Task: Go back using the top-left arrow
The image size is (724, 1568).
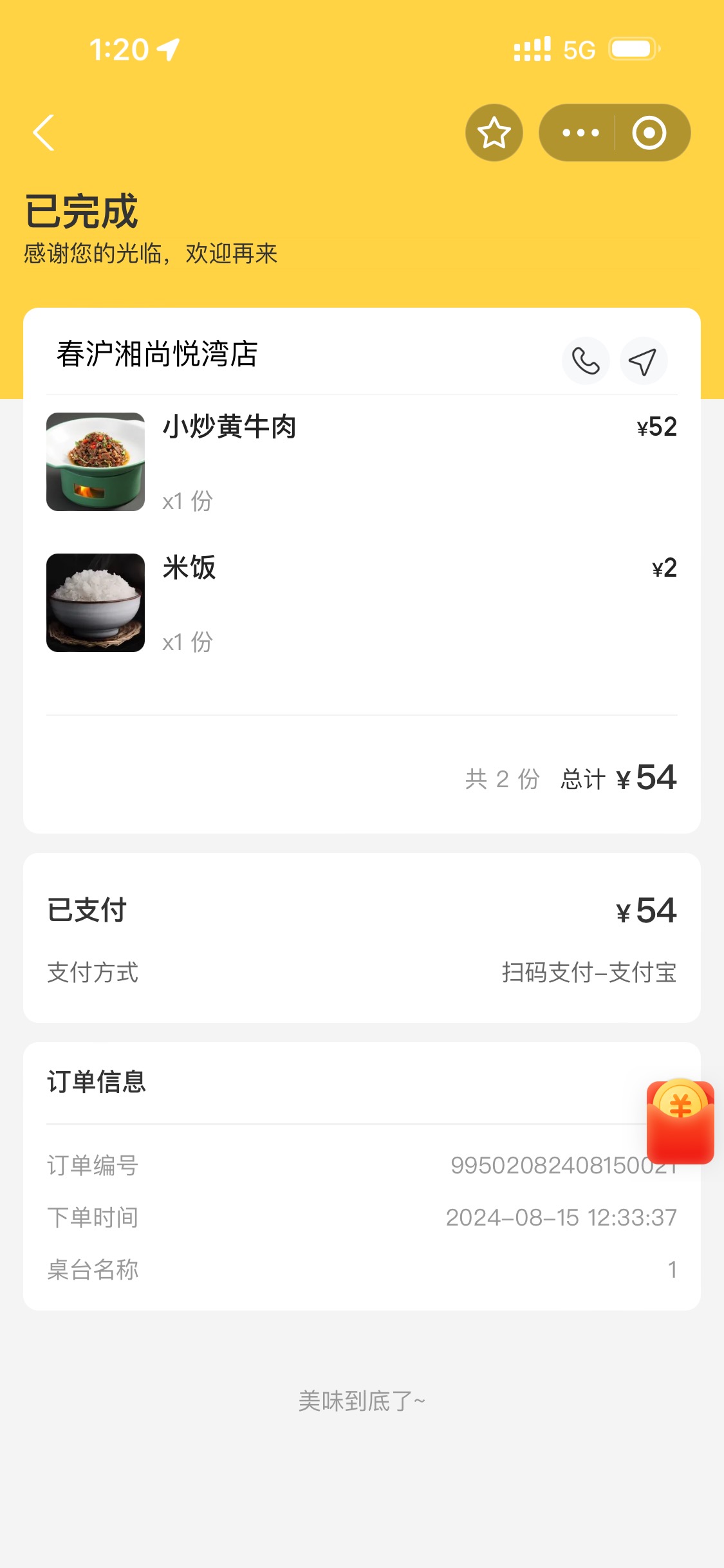Action: (x=44, y=133)
